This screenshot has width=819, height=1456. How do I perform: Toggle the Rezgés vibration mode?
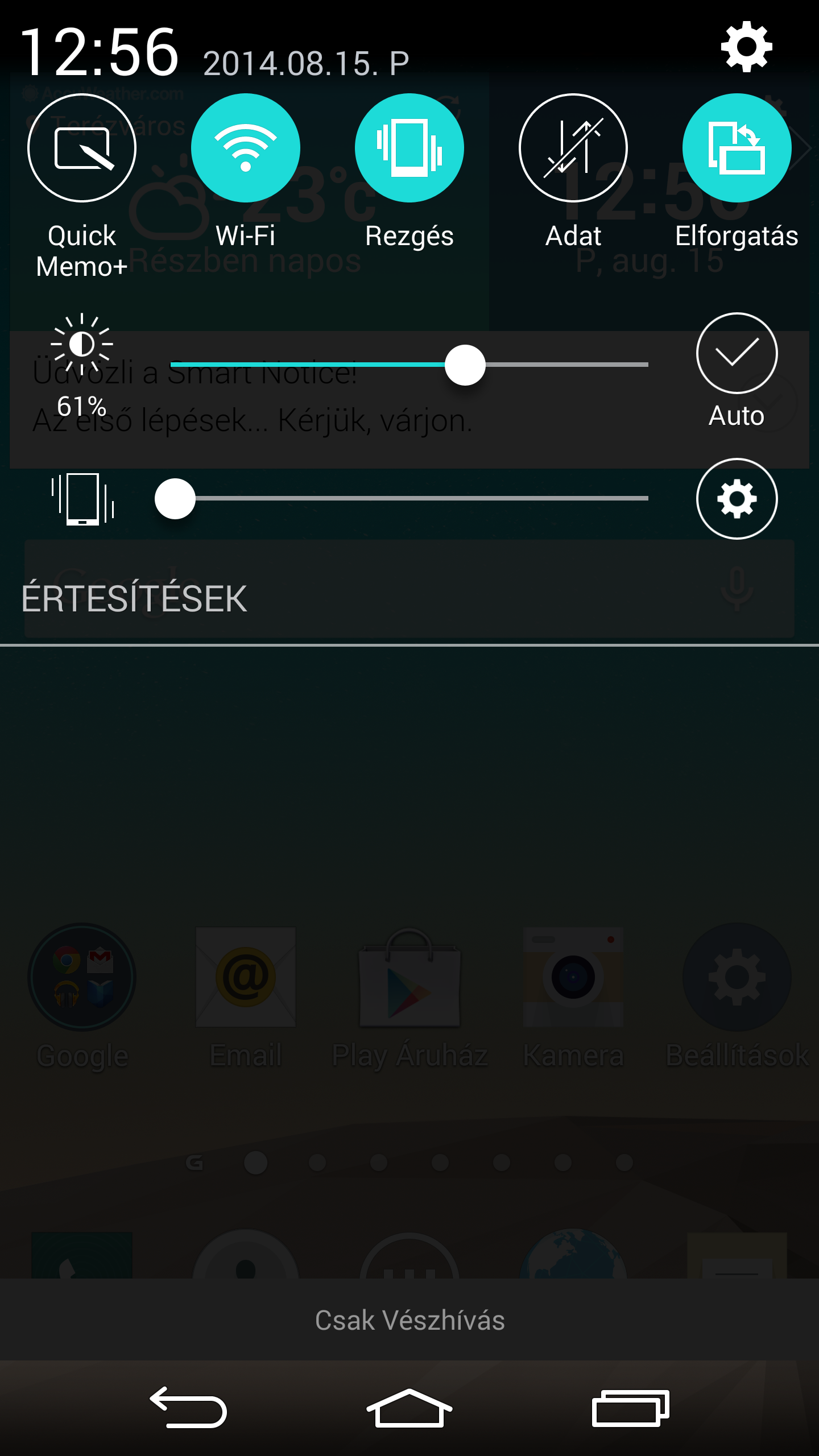pos(409,148)
